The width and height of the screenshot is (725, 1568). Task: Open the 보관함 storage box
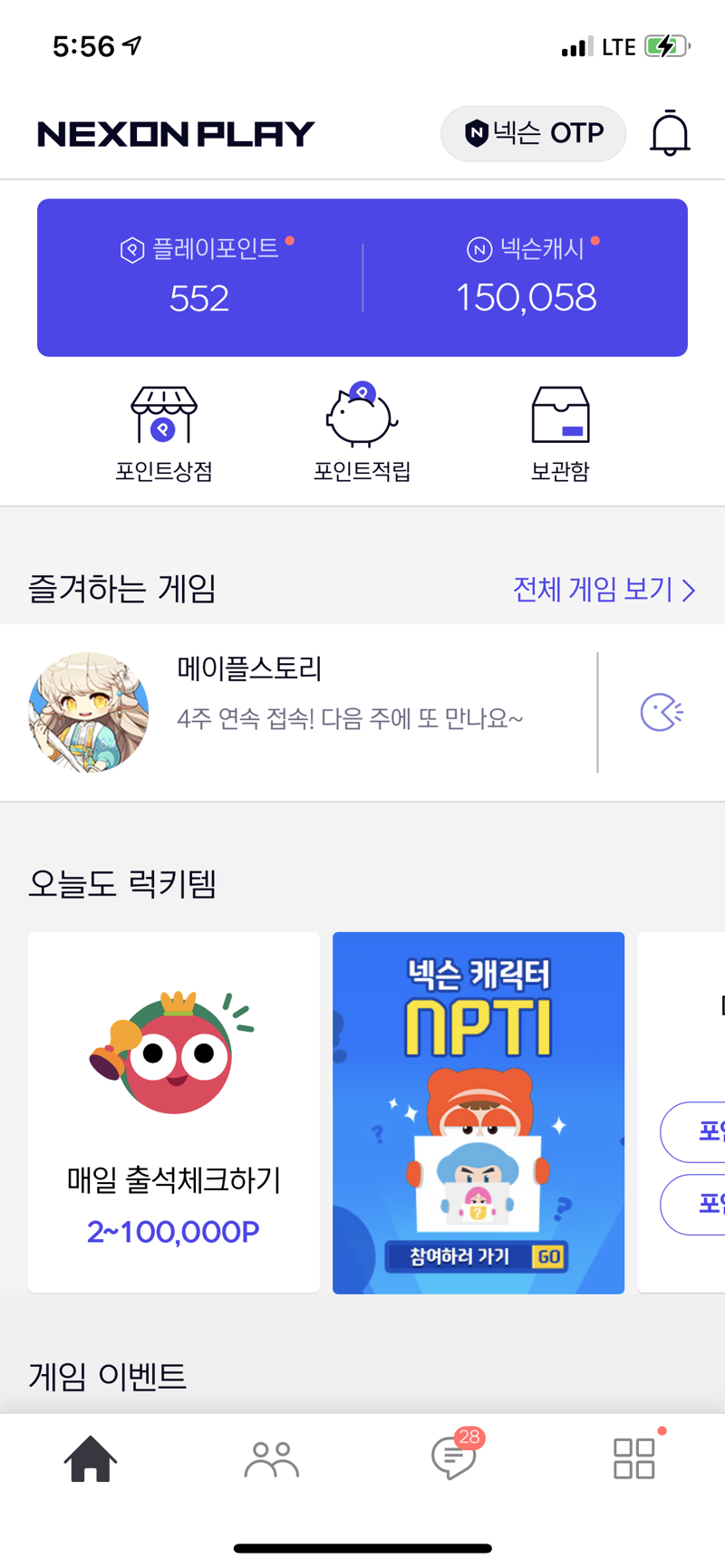[560, 433]
